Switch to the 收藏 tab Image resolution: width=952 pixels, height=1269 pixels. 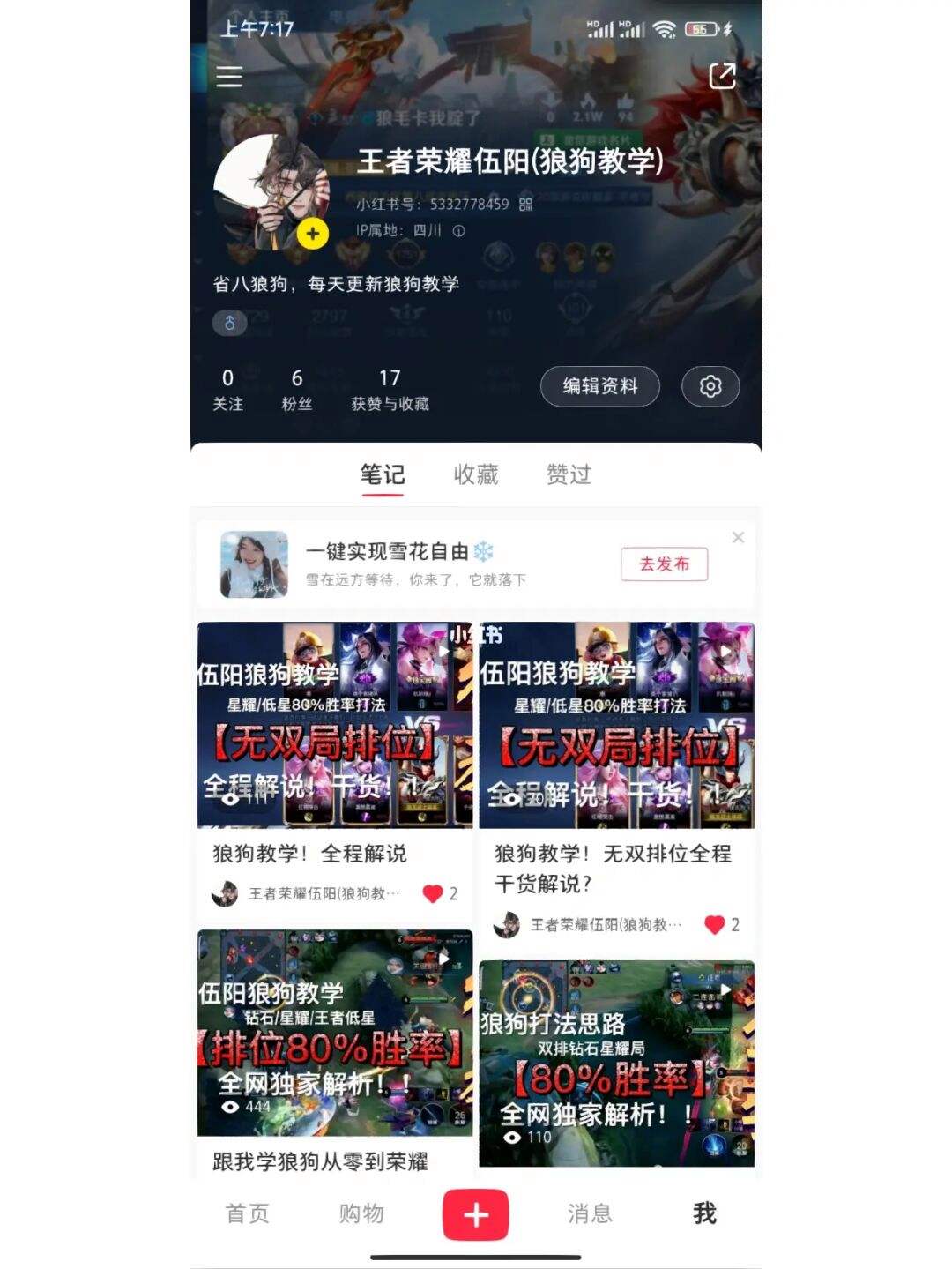[x=476, y=474]
